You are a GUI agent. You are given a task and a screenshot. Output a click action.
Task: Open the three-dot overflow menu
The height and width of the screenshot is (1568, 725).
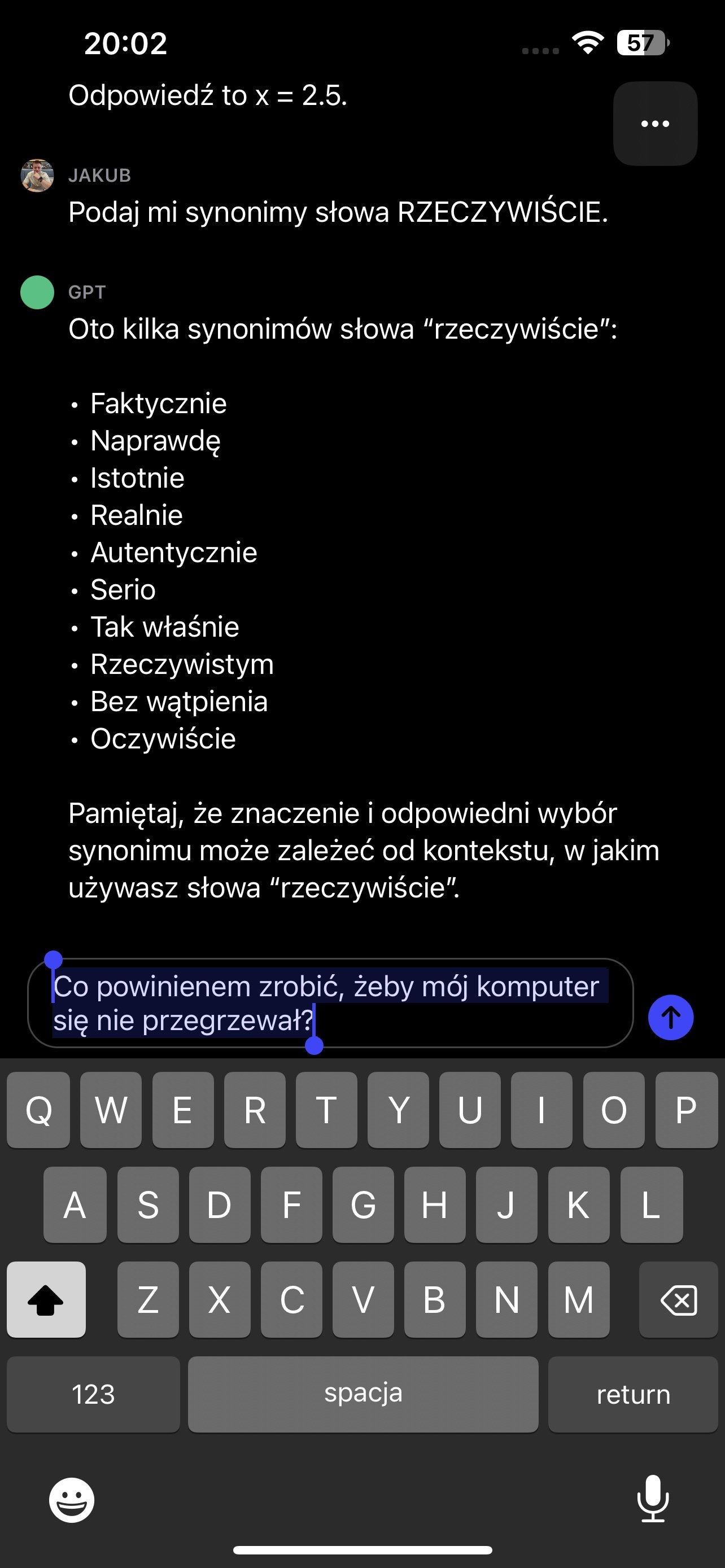coord(655,124)
